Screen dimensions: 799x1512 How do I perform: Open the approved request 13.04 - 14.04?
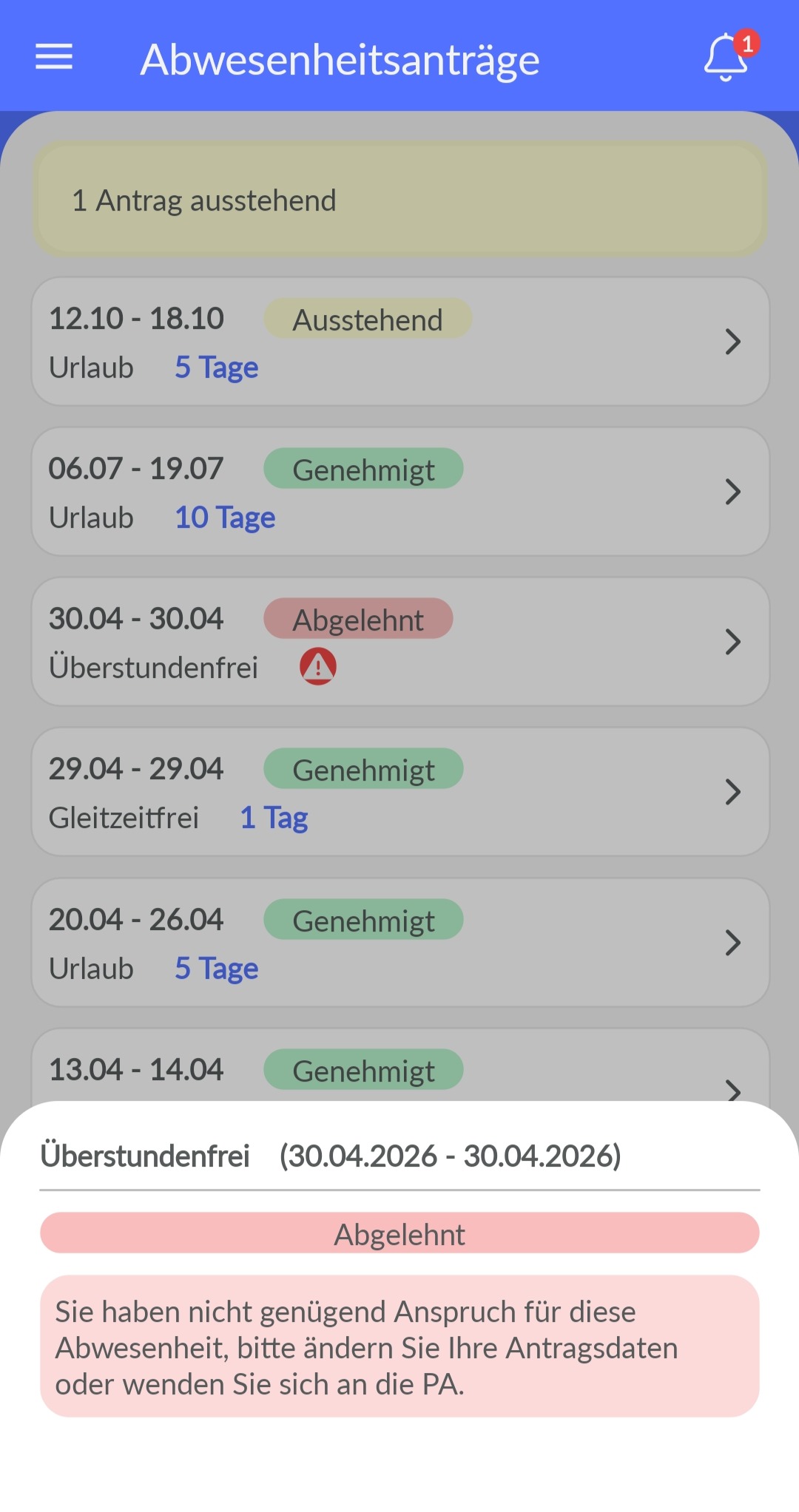click(399, 1070)
